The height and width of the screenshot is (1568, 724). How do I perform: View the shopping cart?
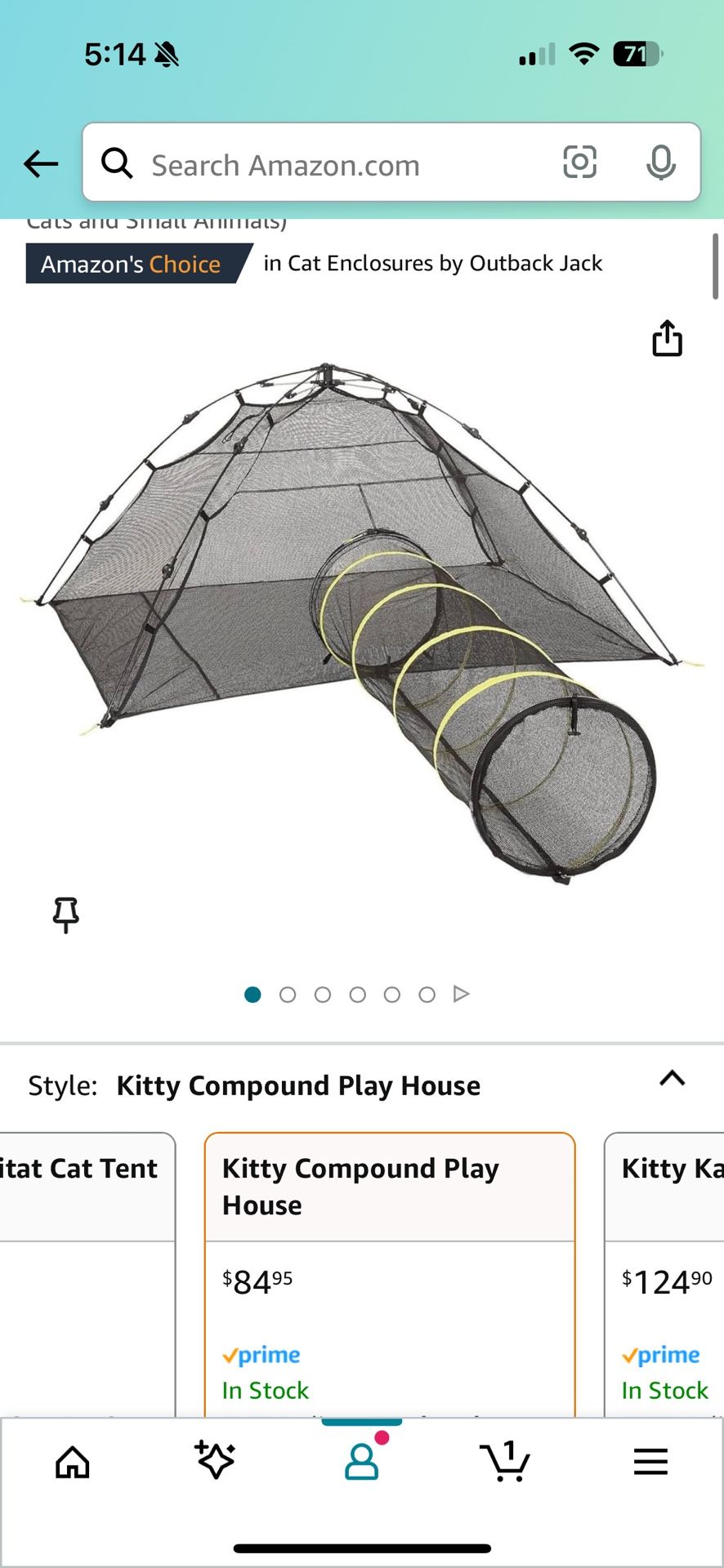(x=505, y=1462)
